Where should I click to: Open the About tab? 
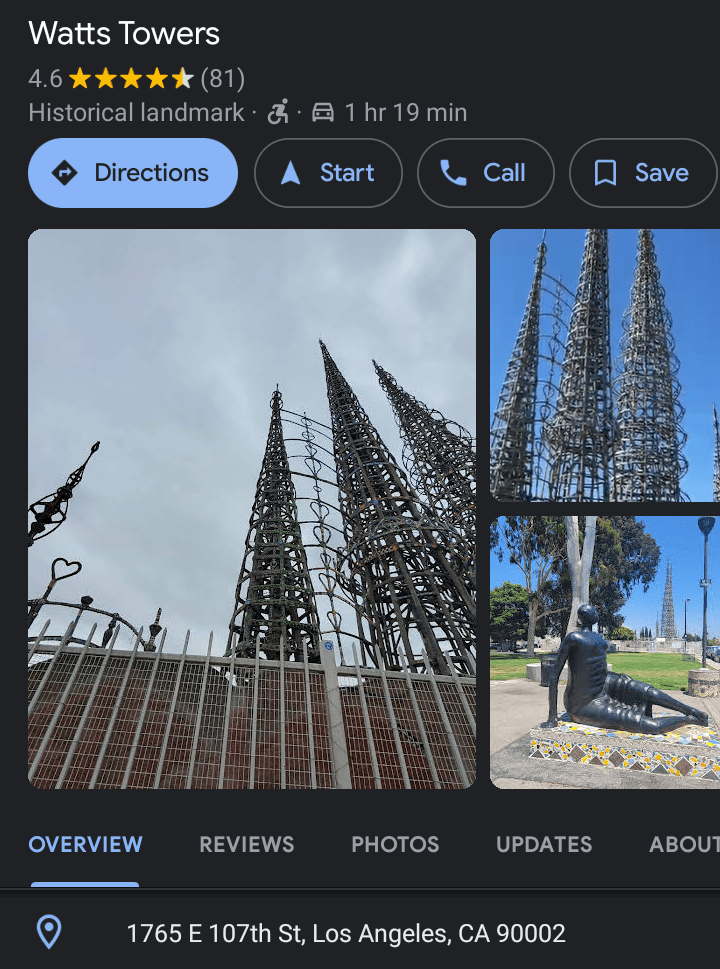point(684,845)
